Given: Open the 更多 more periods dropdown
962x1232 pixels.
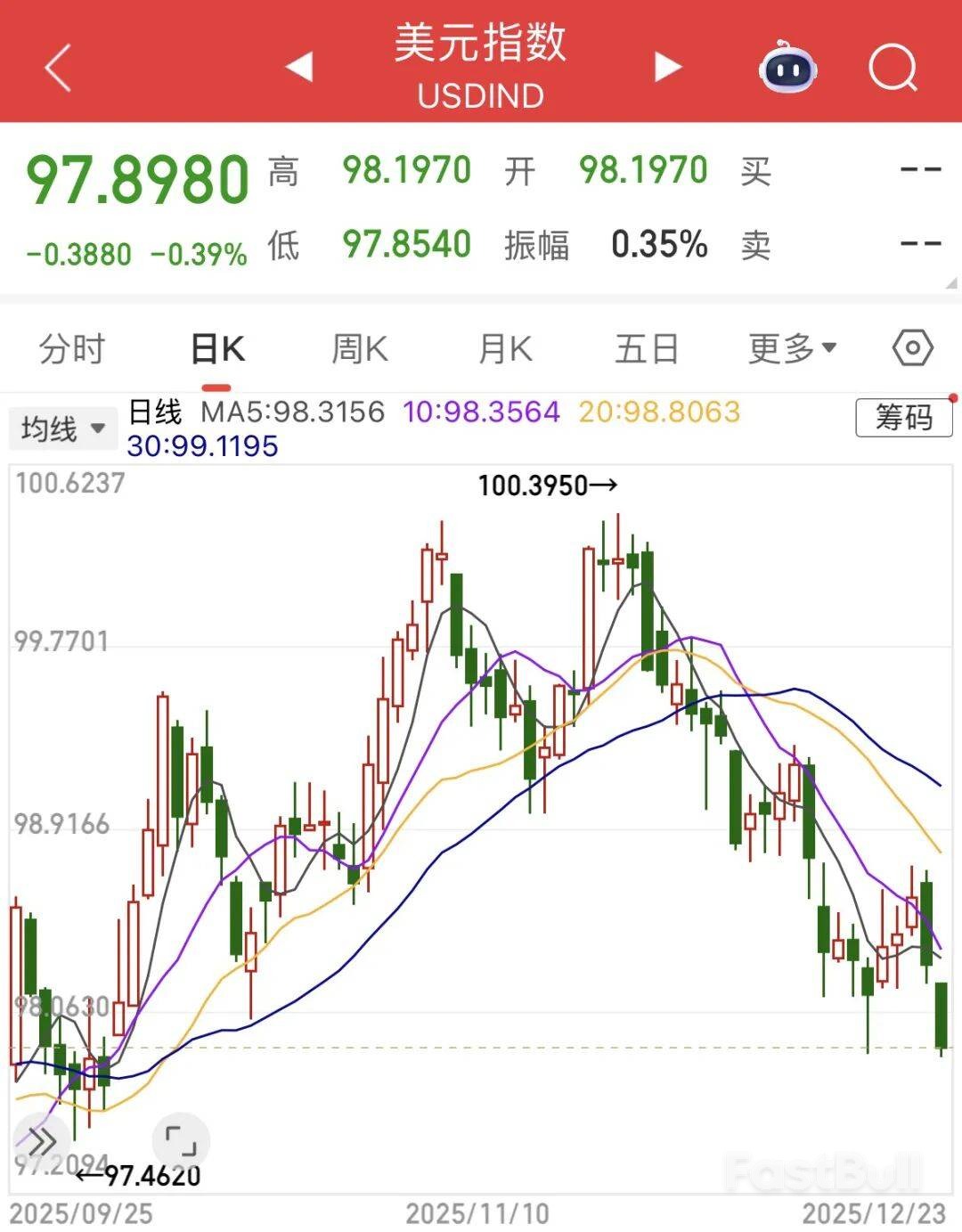Looking at the screenshot, I should [x=789, y=348].
